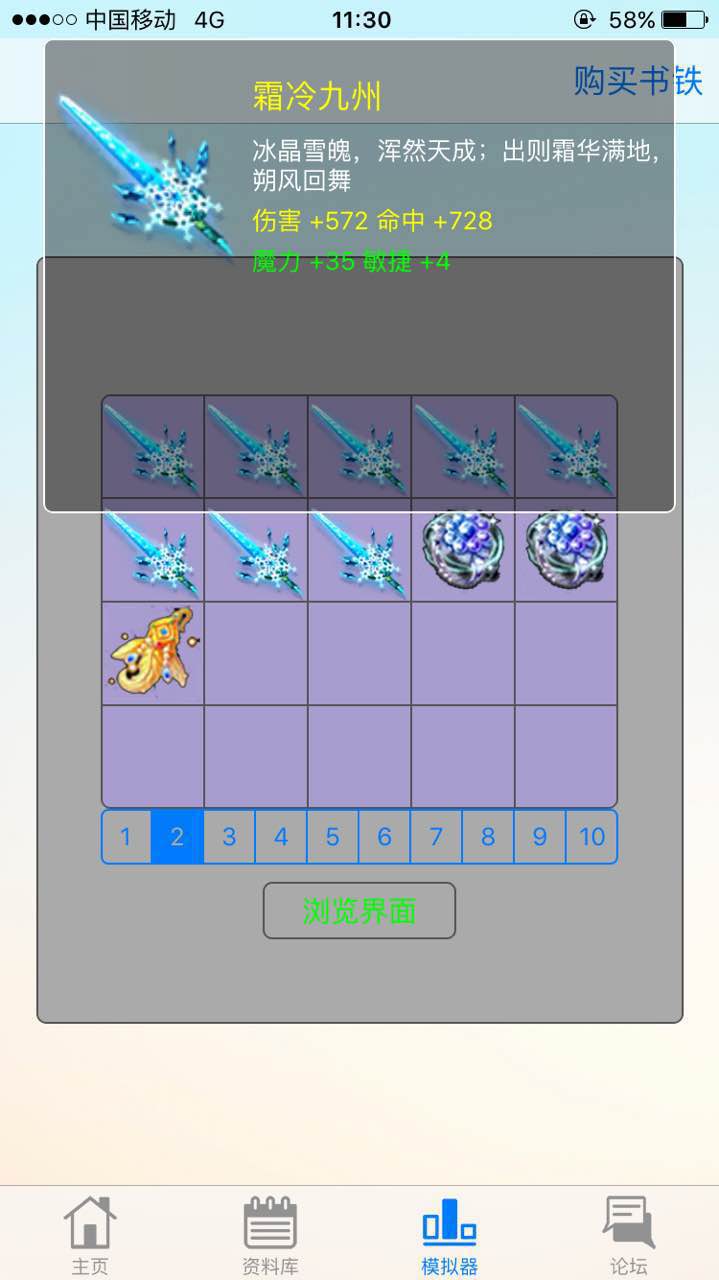
Task: Go to inventory page 3
Action: pos(229,837)
